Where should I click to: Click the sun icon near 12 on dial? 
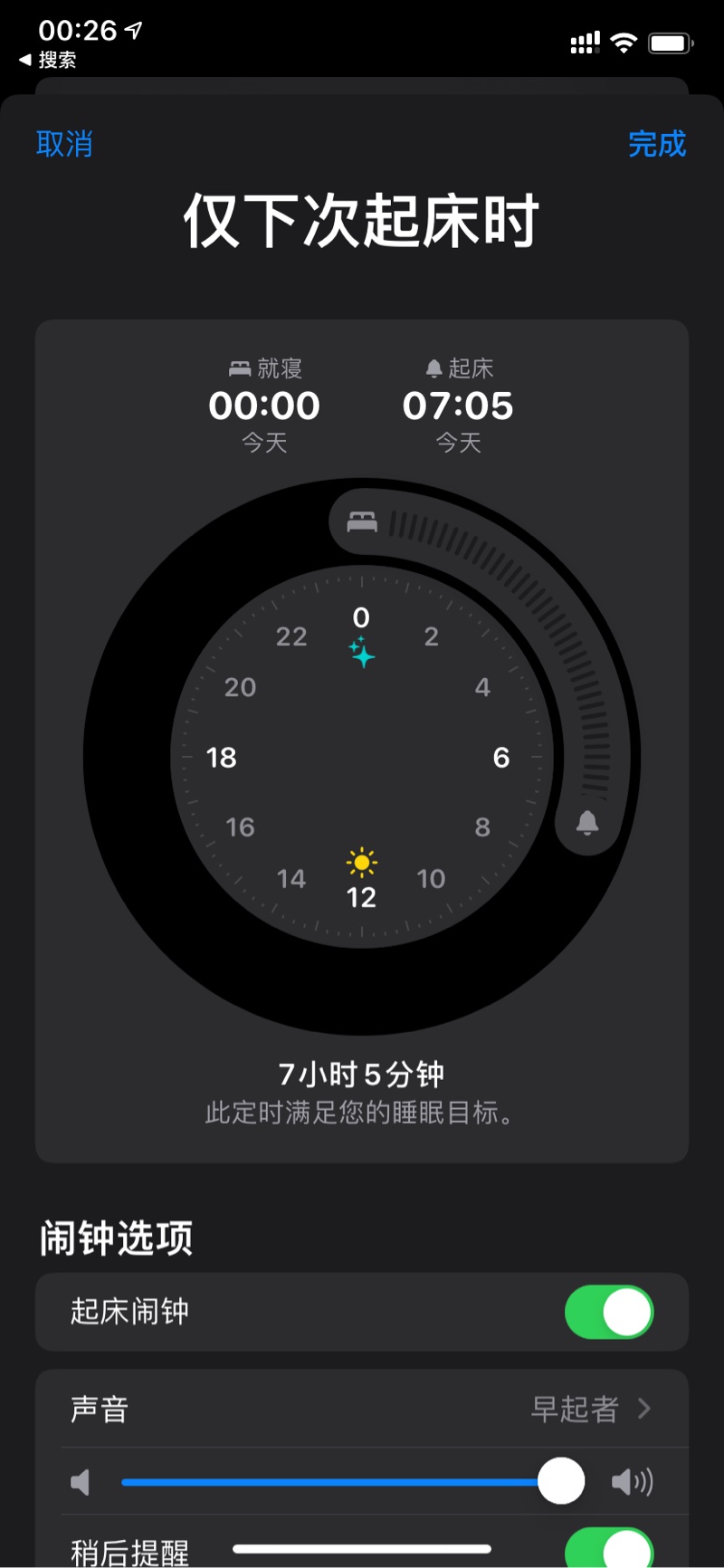click(x=360, y=862)
